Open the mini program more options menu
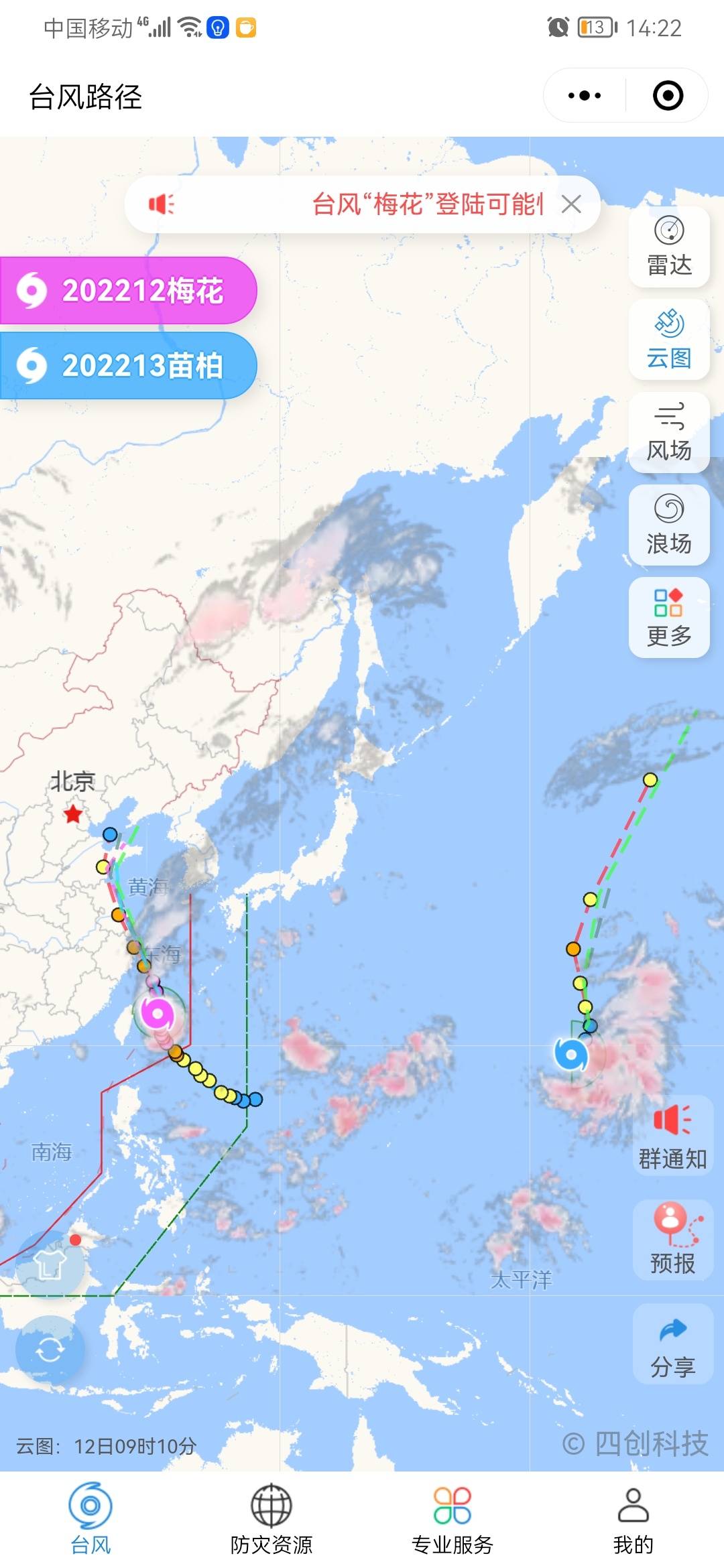The image size is (724, 1568). (584, 95)
